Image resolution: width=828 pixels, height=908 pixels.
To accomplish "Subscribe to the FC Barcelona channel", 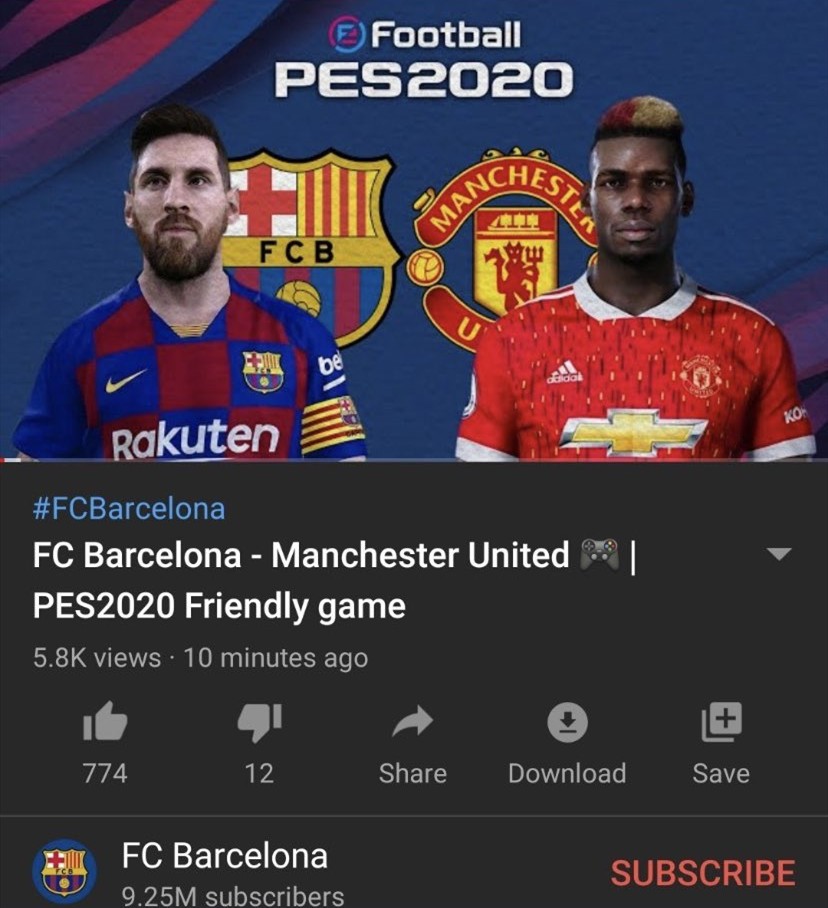I will click(703, 873).
